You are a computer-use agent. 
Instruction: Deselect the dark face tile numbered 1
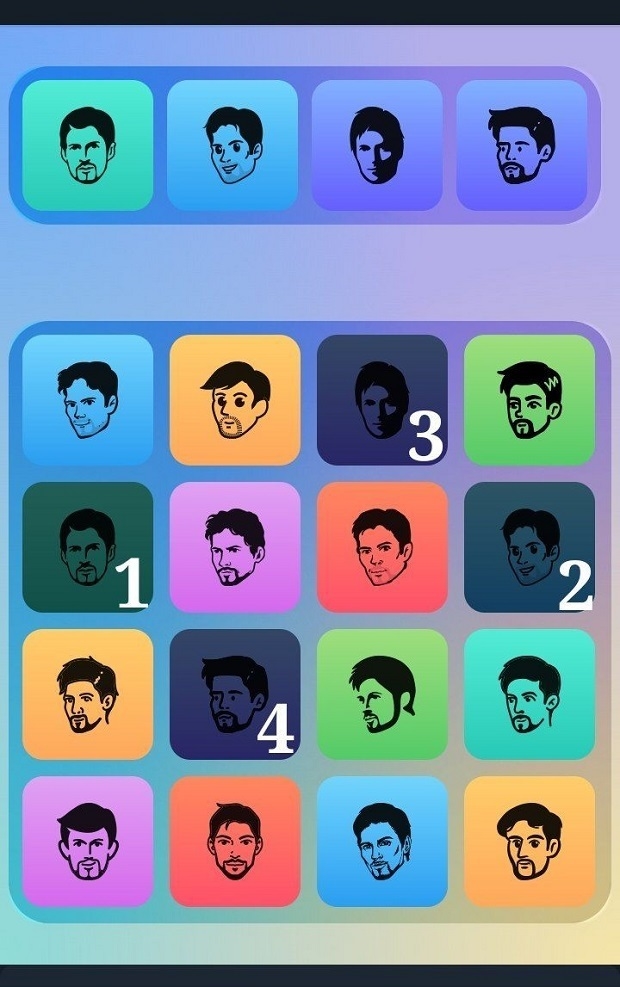pos(87,547)
